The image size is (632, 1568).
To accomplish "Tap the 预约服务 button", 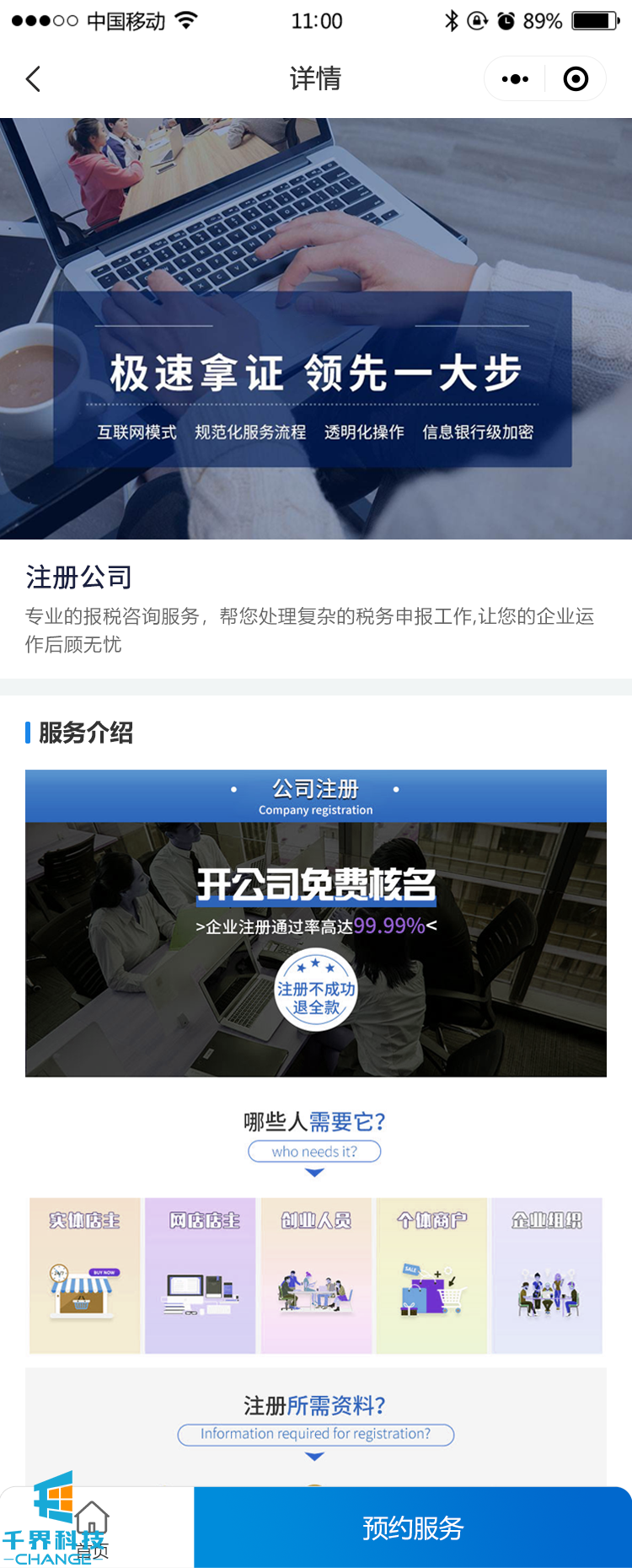I will click(x=413, y=1528).
